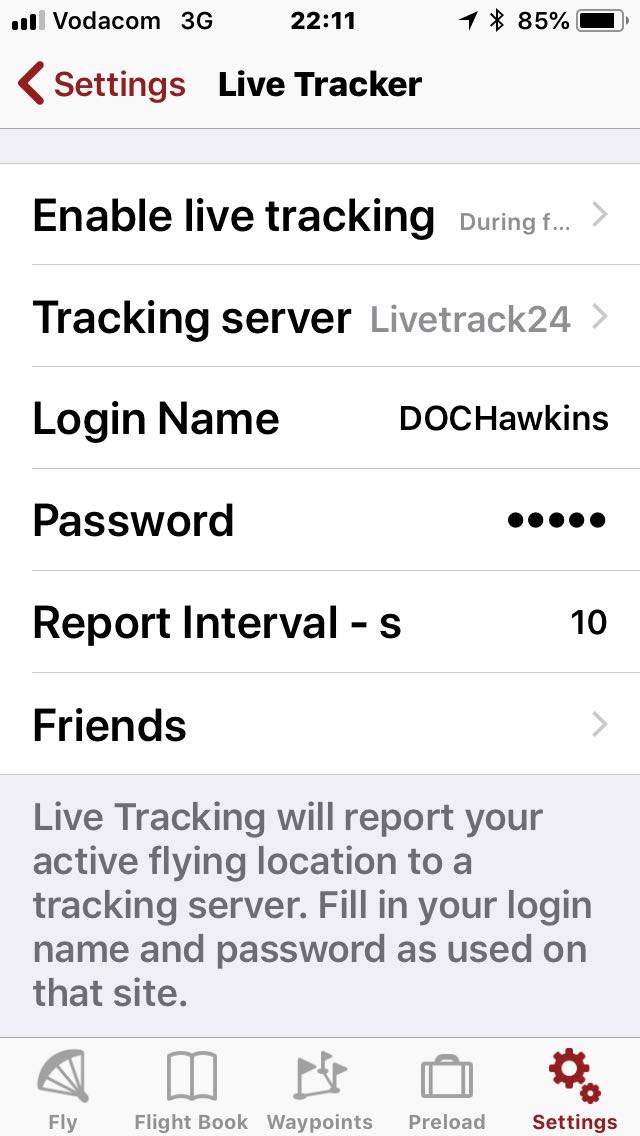
Task: Select the Settings tab
Action: pos(575,1090)
